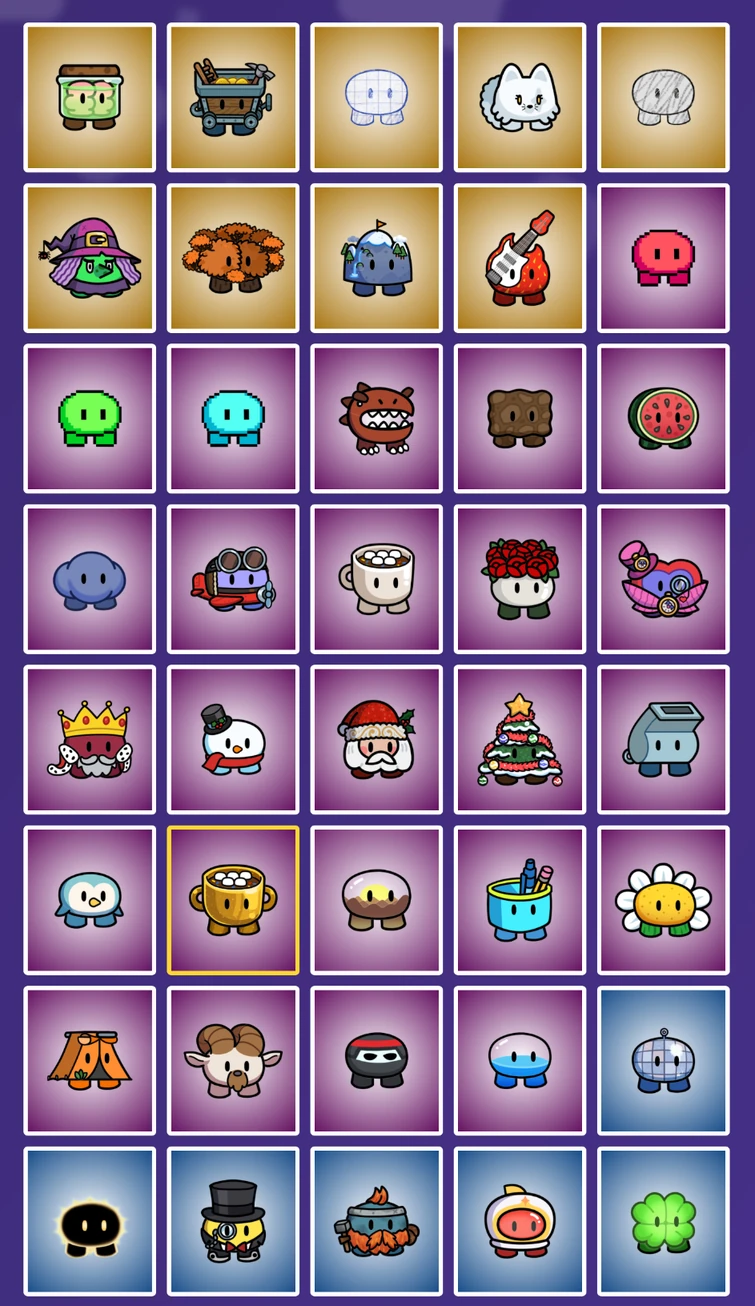Select the red rose bouquet skin
This screenshot has width=755, height=1306.
click(x=520, y=579)
